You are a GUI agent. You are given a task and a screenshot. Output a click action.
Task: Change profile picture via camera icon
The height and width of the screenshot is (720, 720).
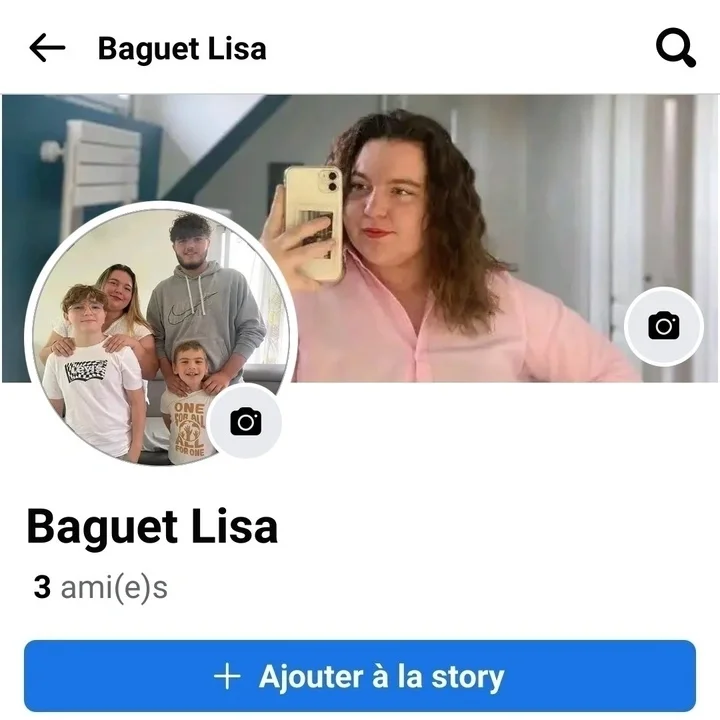coord(245,422)
